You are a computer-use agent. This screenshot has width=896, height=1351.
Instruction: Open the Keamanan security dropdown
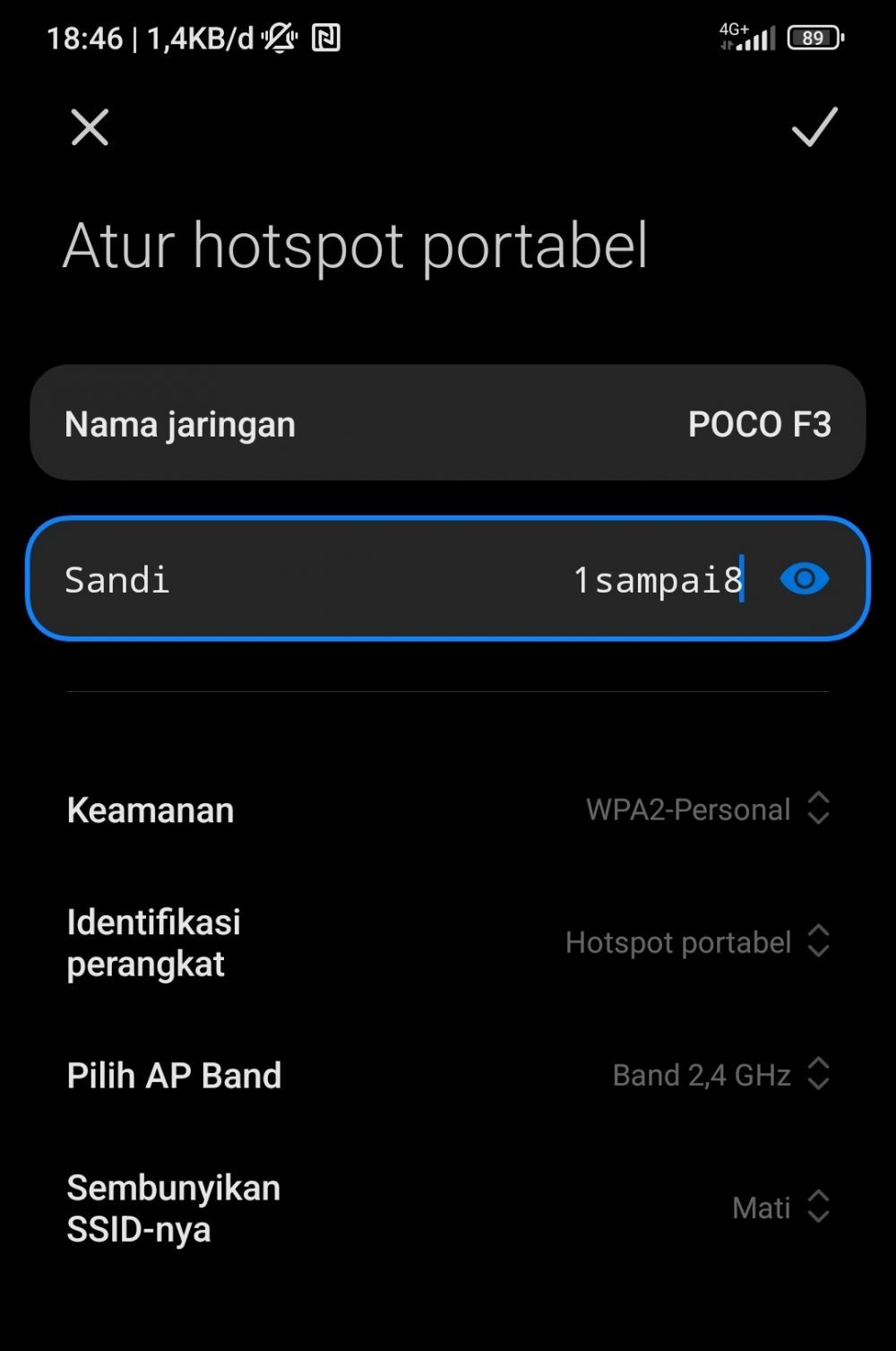[x=708, y=809]
